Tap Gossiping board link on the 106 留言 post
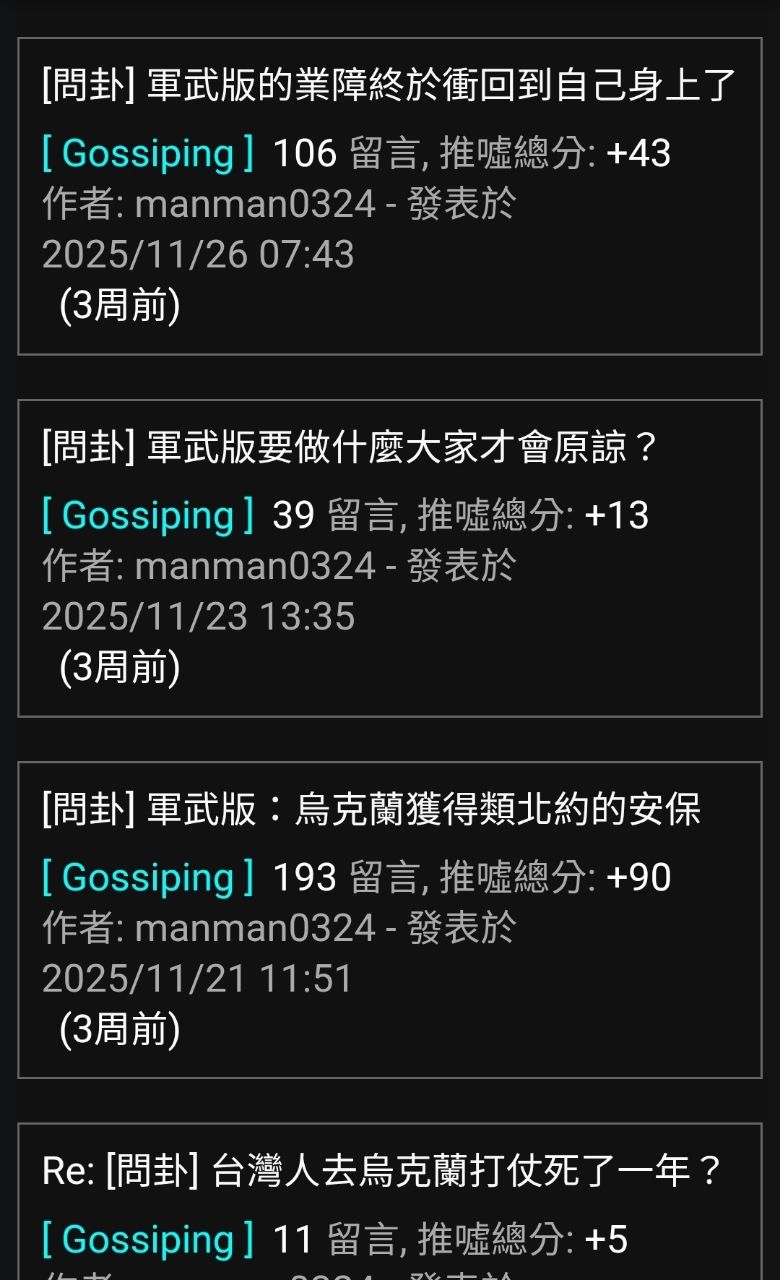This screenshot has height=1280, width=780. coord(148,154)
